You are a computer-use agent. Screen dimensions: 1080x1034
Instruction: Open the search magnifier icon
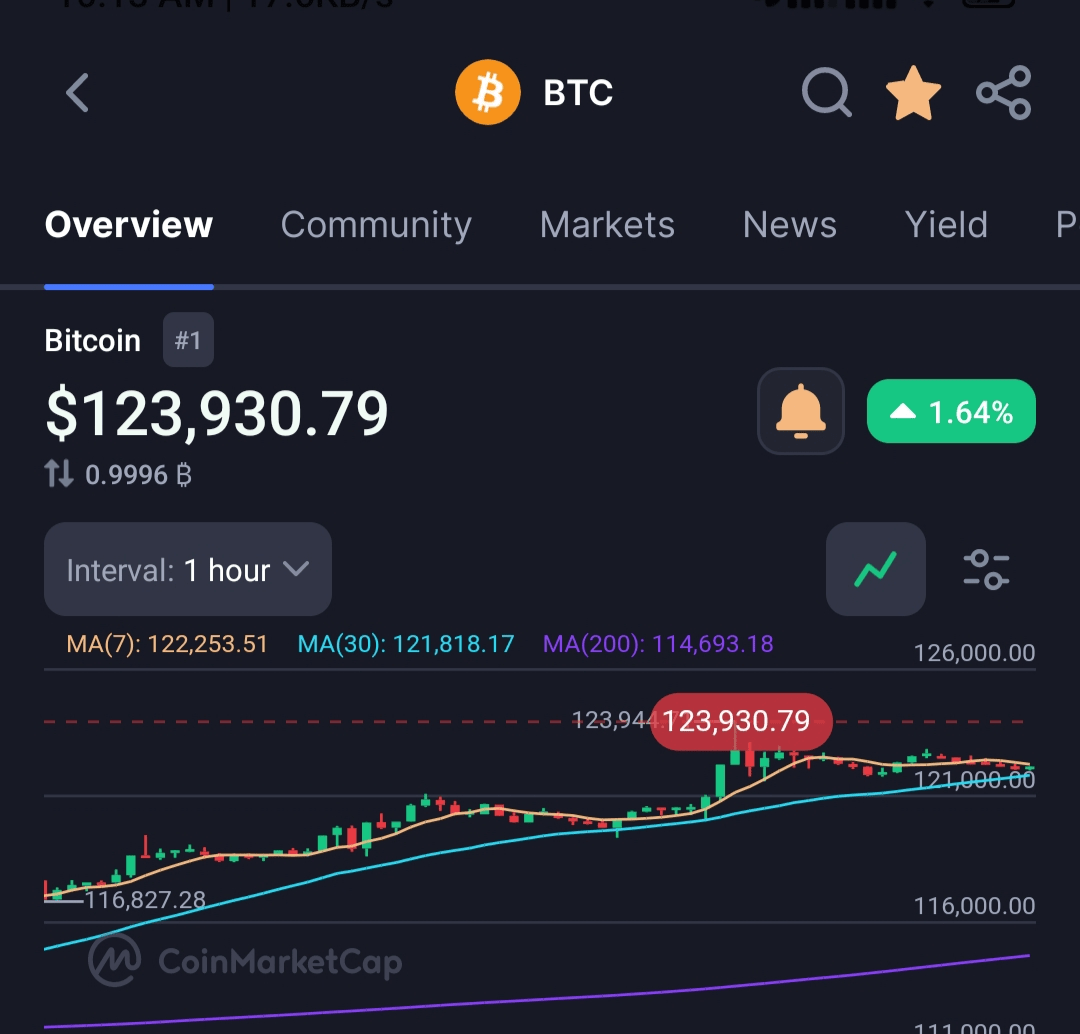(x=827, y=93)
